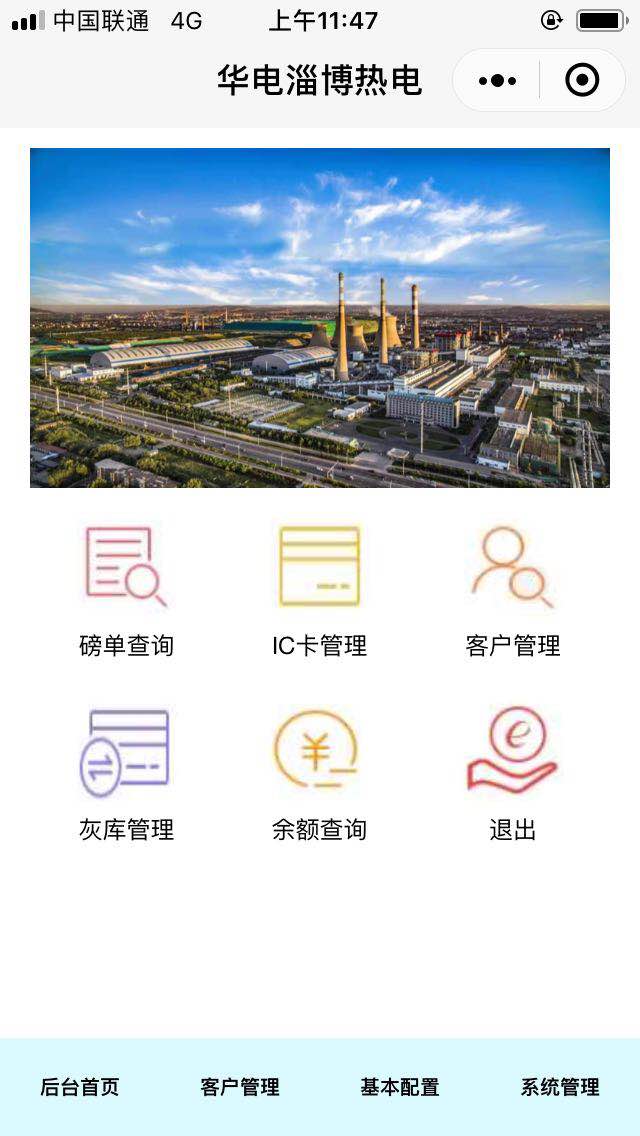
Task: Switch to the 基本配置 tab
Action: click(x=400, y=1087)
